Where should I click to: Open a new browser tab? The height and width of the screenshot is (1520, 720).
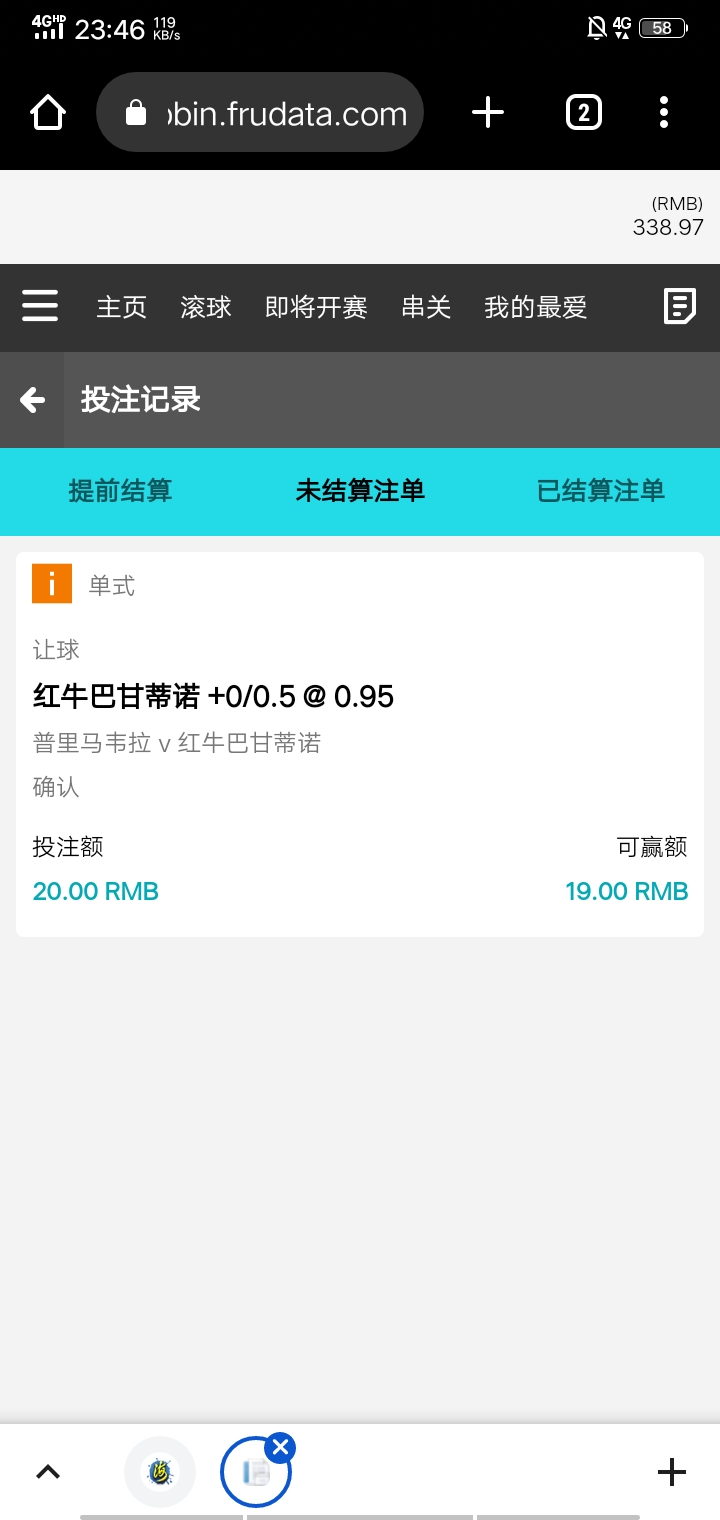coord(487,112)
